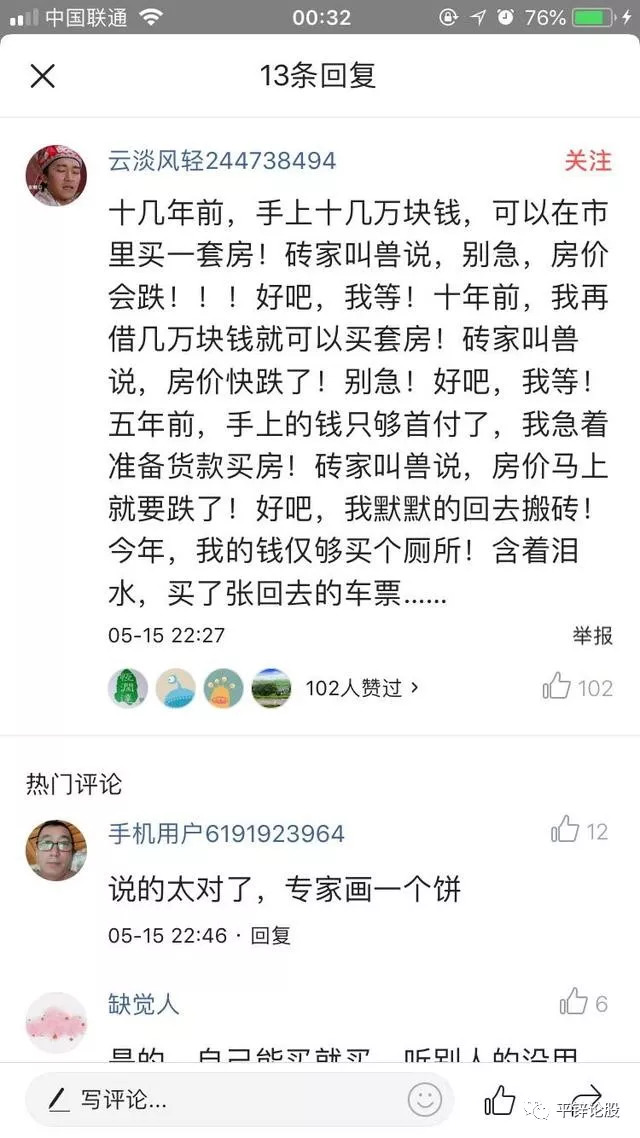Open 云淡风轻244738494's profile avatar
The width and height of the screenshot is (640, 1138).
[x=55, y=175]
